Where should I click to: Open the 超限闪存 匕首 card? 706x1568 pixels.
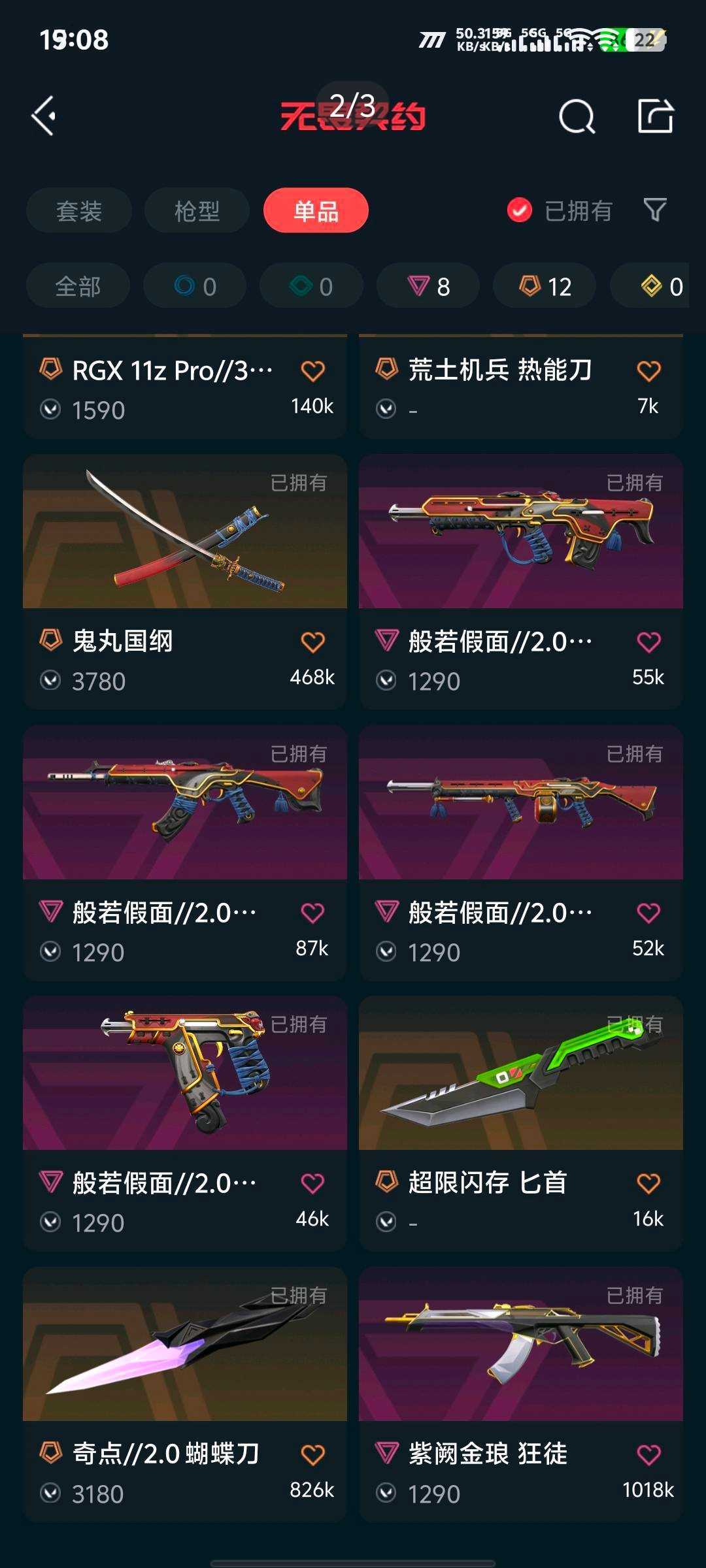pos(521,1123)
